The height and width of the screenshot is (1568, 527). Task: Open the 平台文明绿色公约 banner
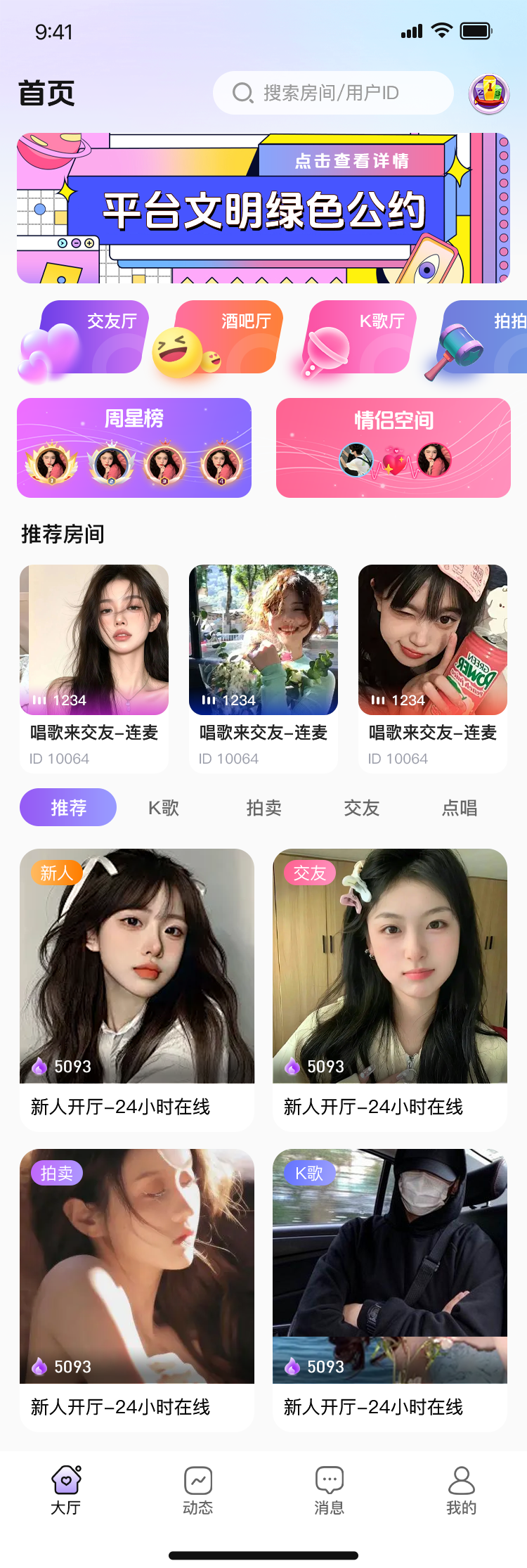263,209
